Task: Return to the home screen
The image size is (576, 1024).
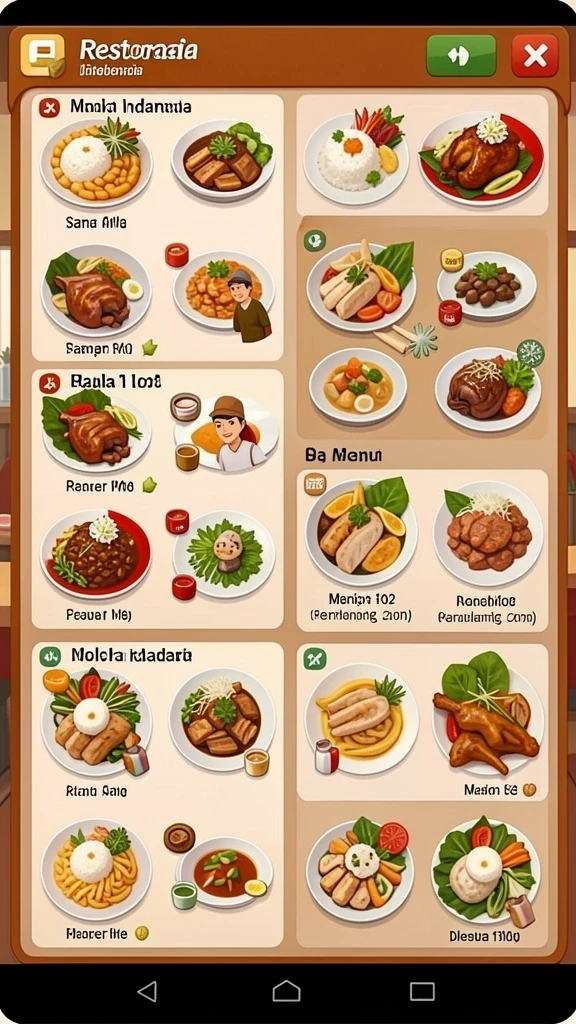Action: (287, 991)
